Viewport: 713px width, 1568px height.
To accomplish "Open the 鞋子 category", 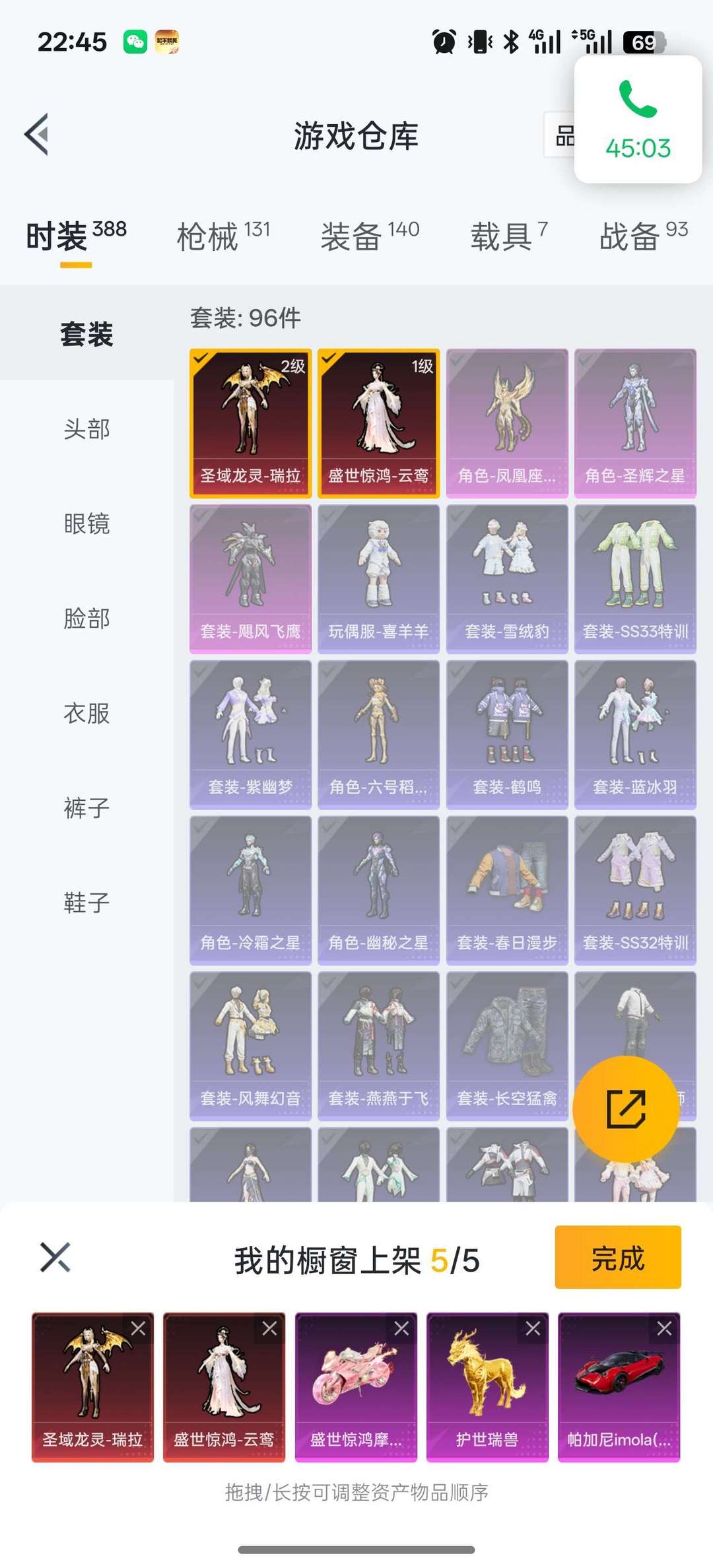I will [86, 903].
